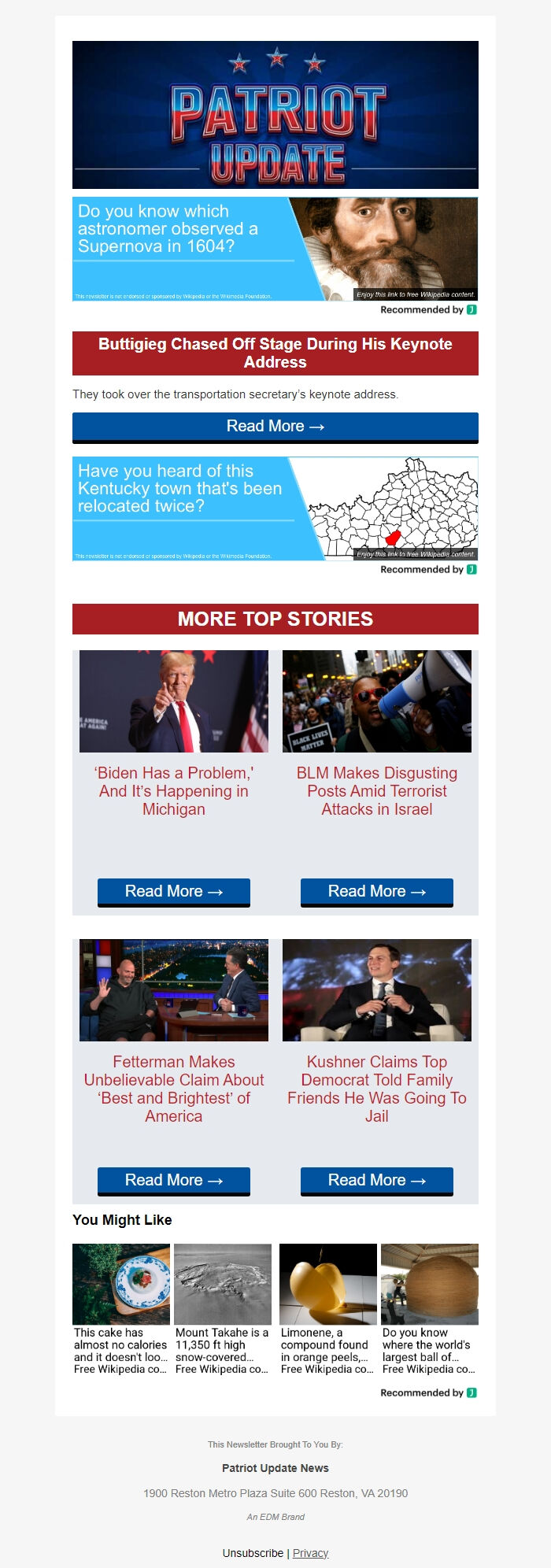
Task: Open the 'Biden Has a Problem' Michigan headline
Action: [174, 791]
